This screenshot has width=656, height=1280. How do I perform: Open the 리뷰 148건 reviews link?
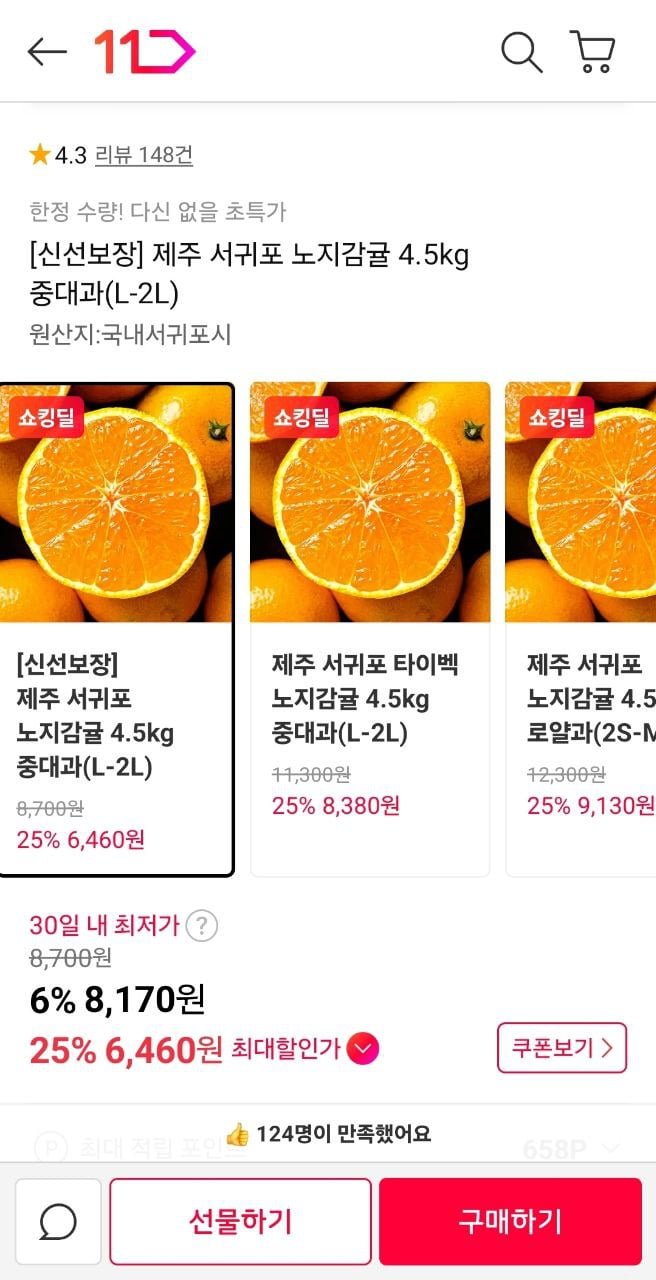(x=144, y=155)
